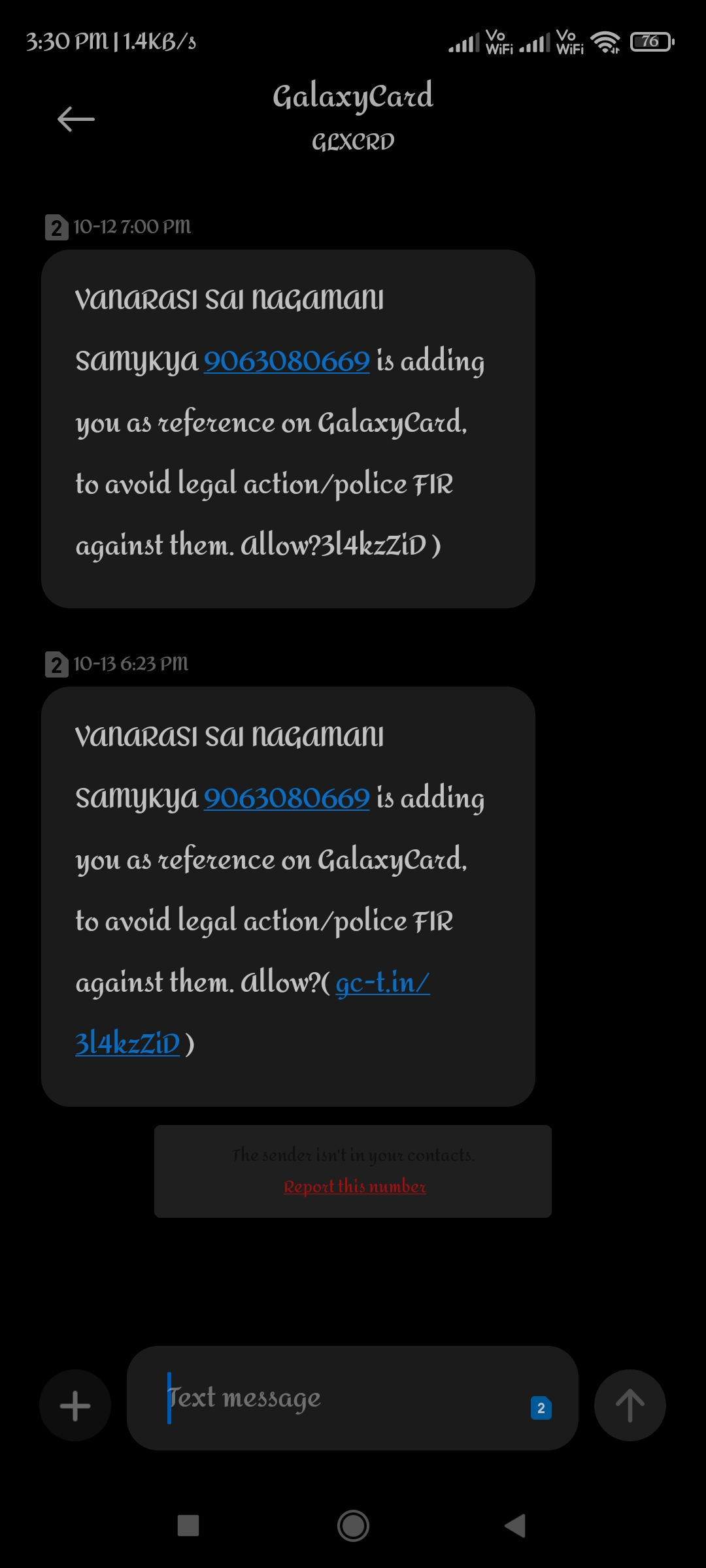Open the plus attachment menu
The height and width of the screenshot is (1568, 706).
point(75,1405)
